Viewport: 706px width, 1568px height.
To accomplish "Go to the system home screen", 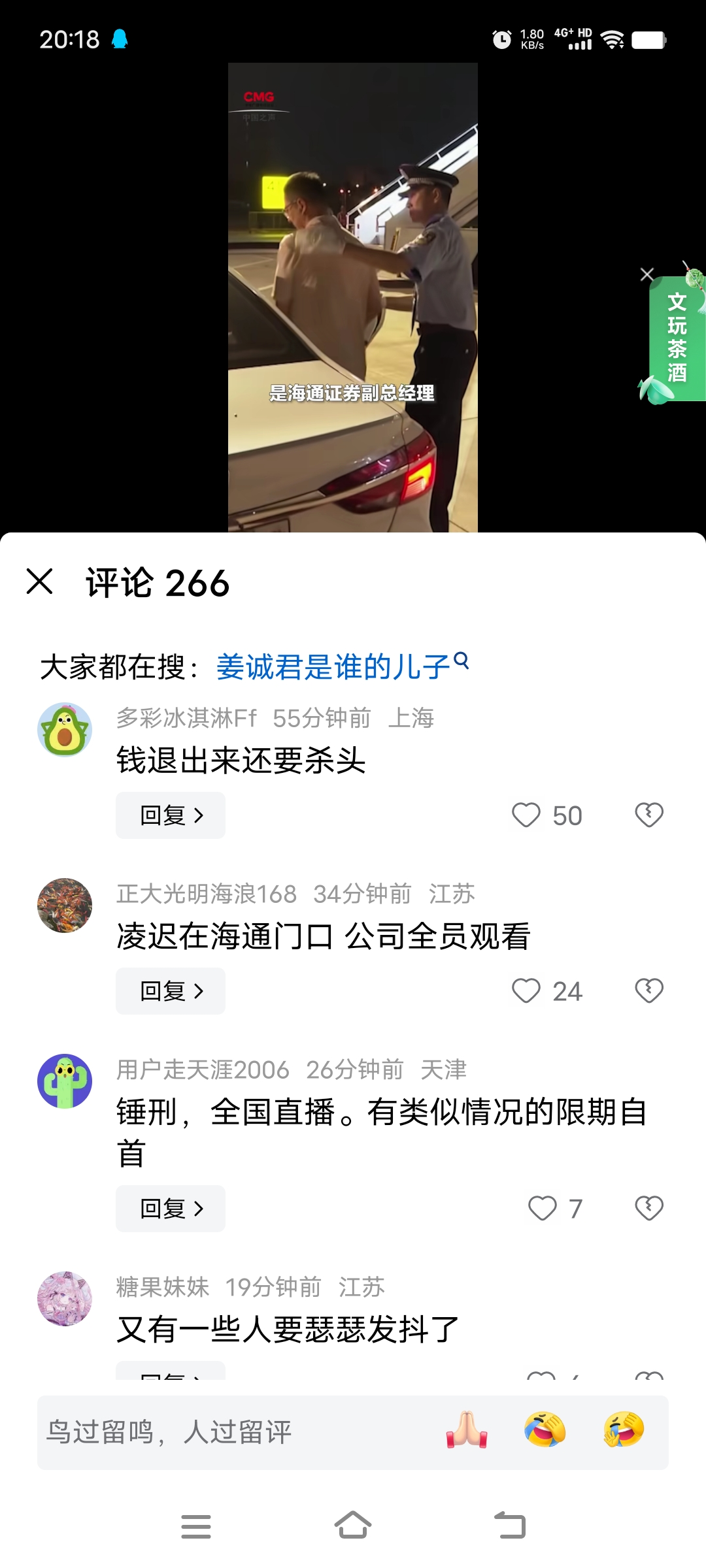I will pos(353,1526).
